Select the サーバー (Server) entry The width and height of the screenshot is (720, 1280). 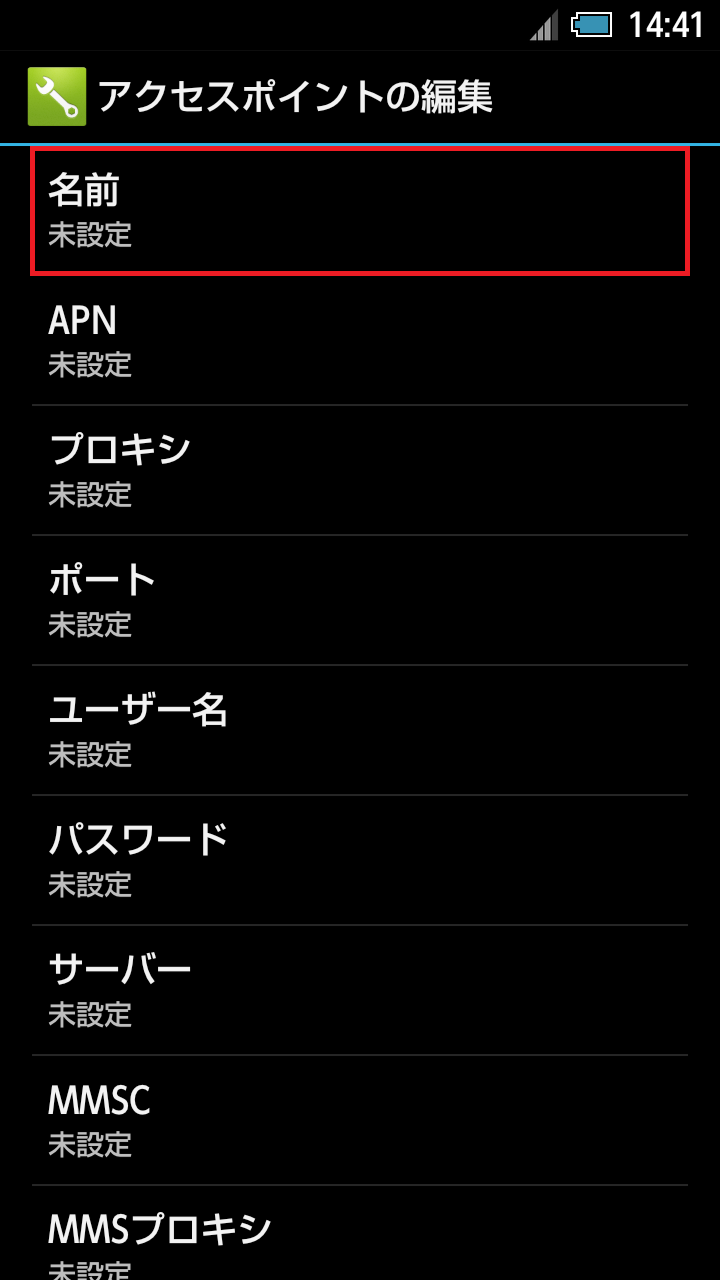[x=360, y=990]
